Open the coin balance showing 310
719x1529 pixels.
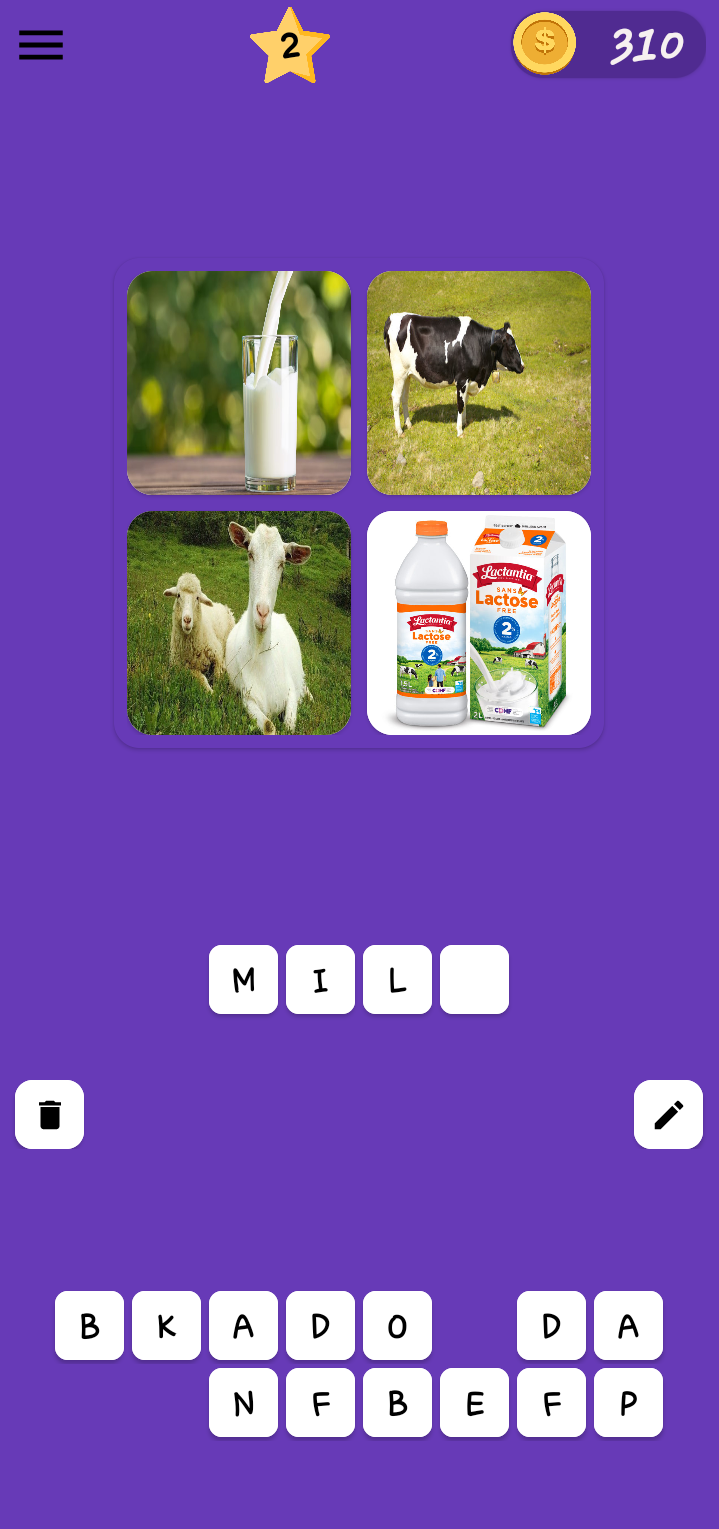tap(609, 45)
